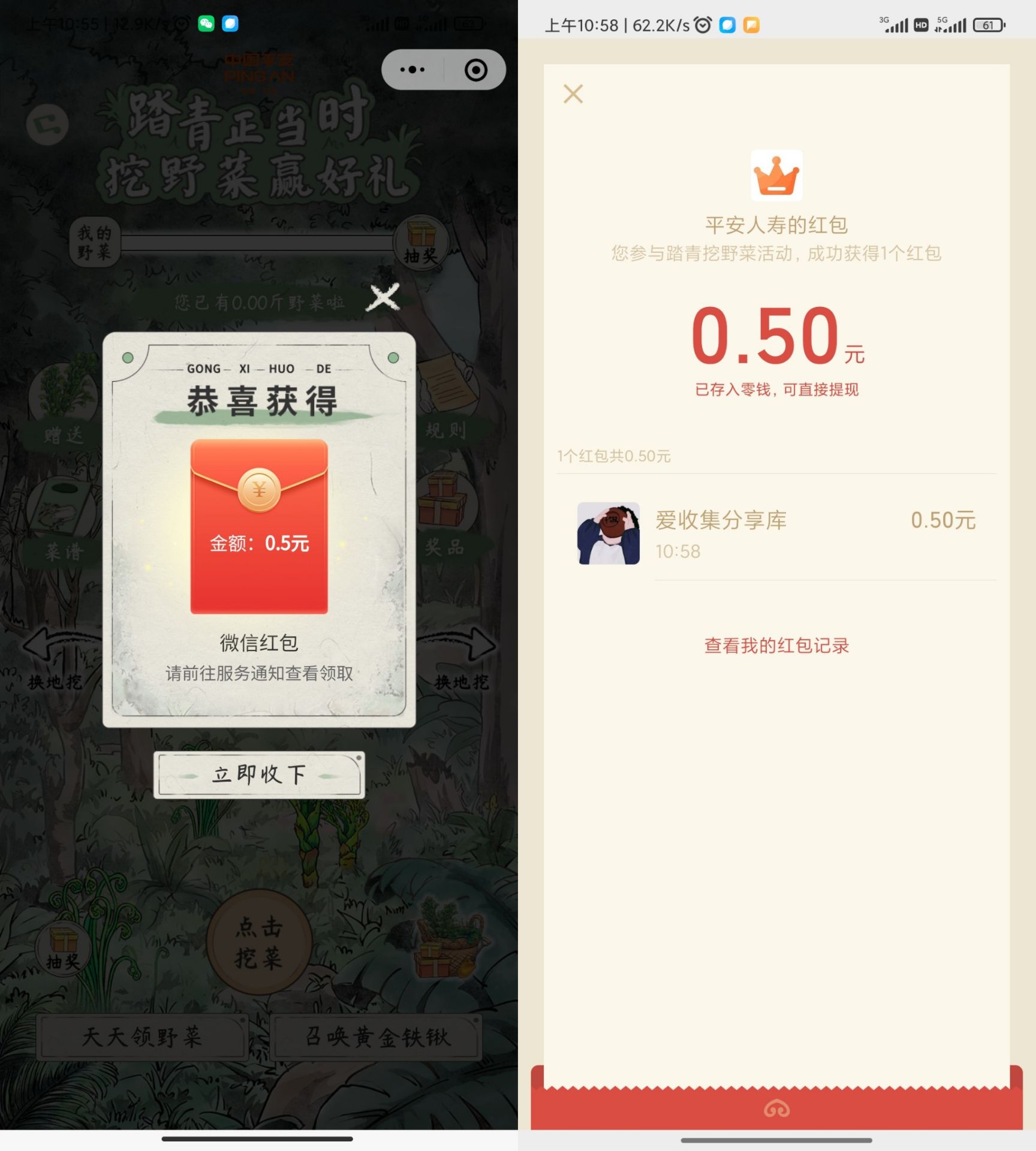Close the 平安人寿 red packet details
Image resolution: width=1036 pixels, height=1151 pixels.
tap(573, 94)
